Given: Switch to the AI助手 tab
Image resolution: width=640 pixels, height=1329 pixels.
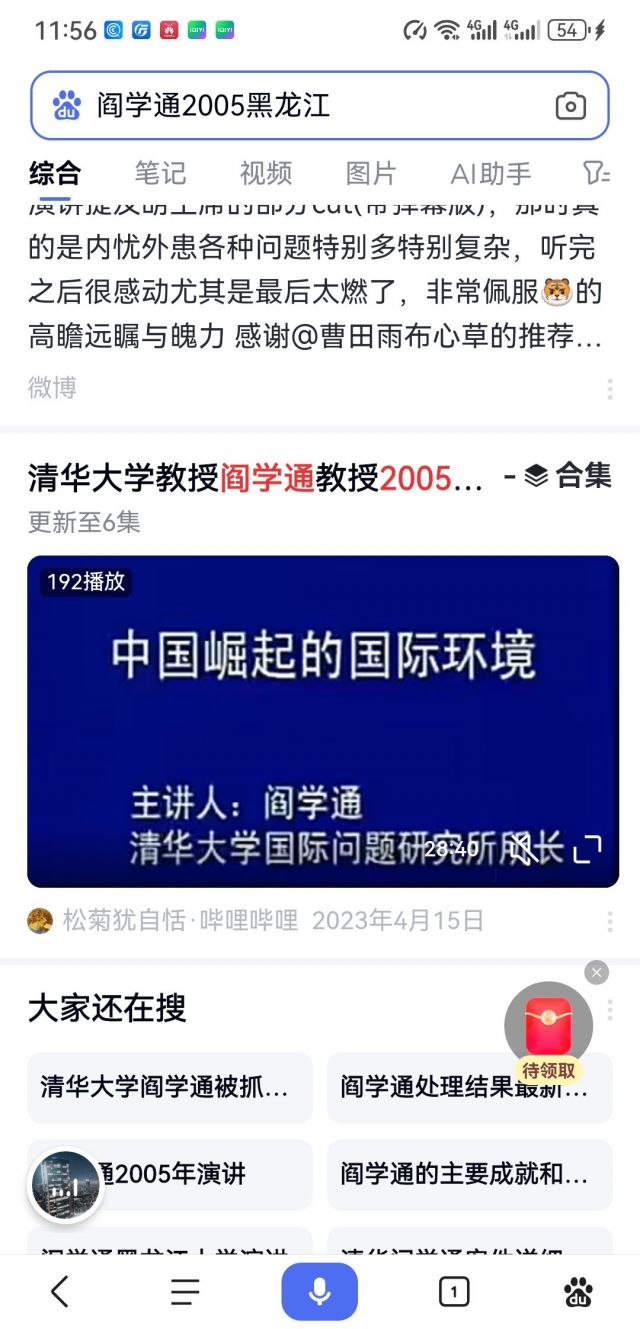Looking at the screenshot, I should click(490, 173).
